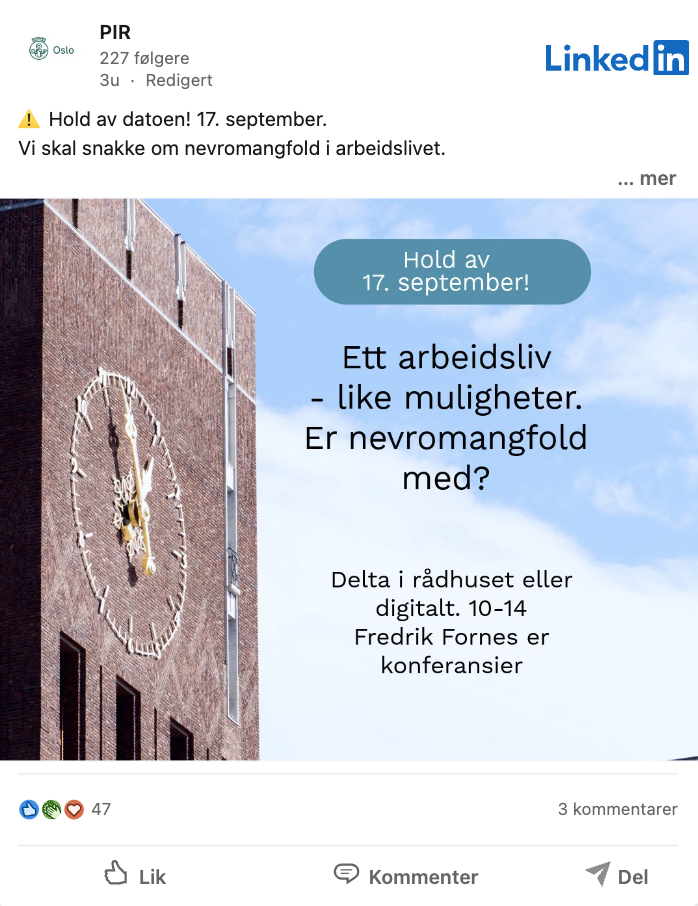Open the 3 kommentarer link
This screenshot has width=698, height=906.
point(617,809)
